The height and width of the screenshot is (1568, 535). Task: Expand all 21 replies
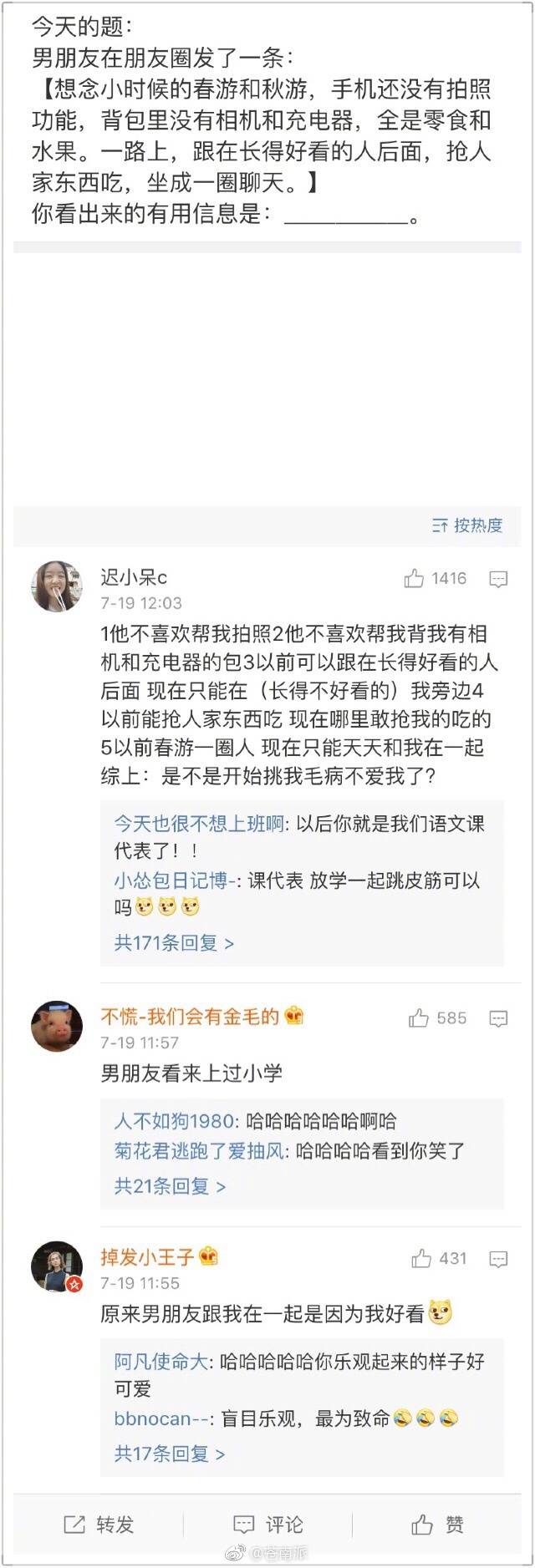170,1186
